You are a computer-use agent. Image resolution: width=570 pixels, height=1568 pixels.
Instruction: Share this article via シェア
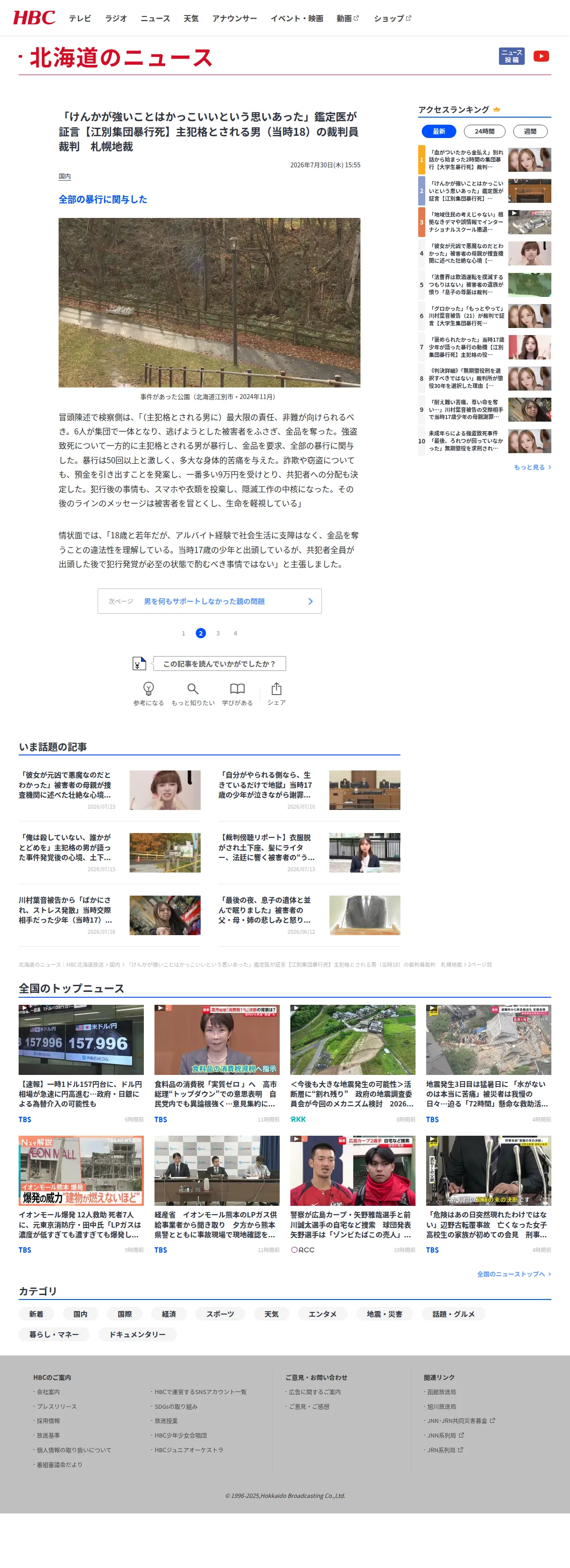click(277, 693)
